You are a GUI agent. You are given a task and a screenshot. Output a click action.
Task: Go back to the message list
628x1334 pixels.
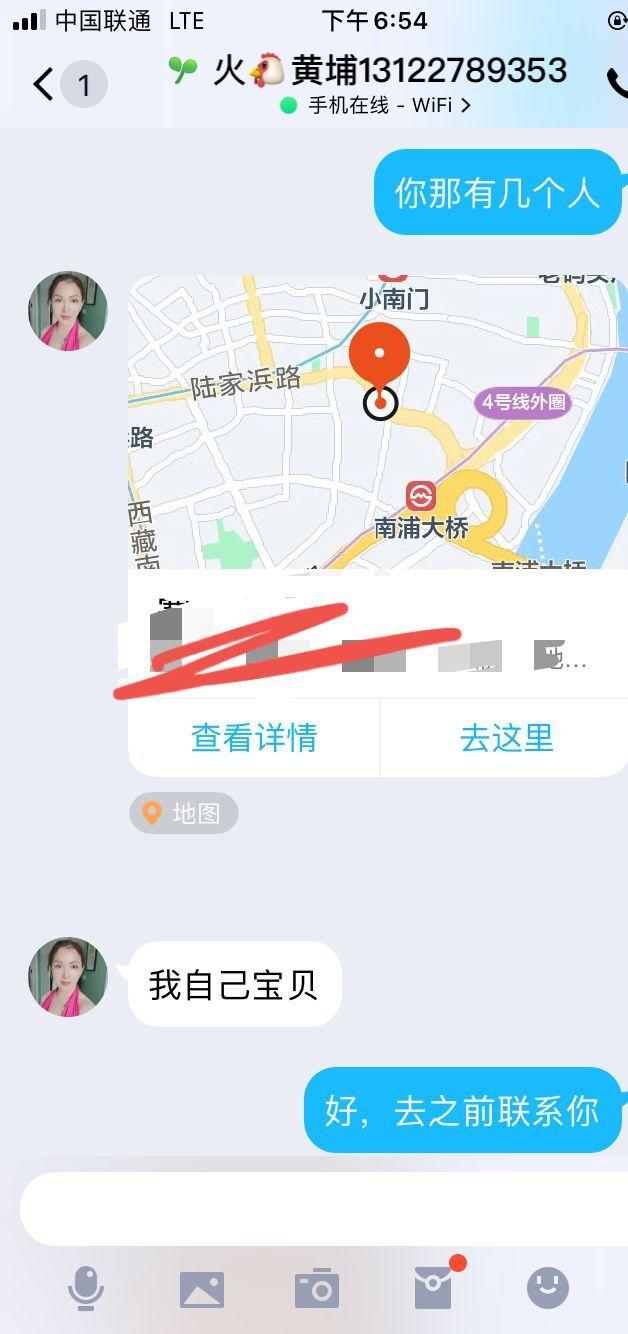pyautogui.click(x=43, y=85)
